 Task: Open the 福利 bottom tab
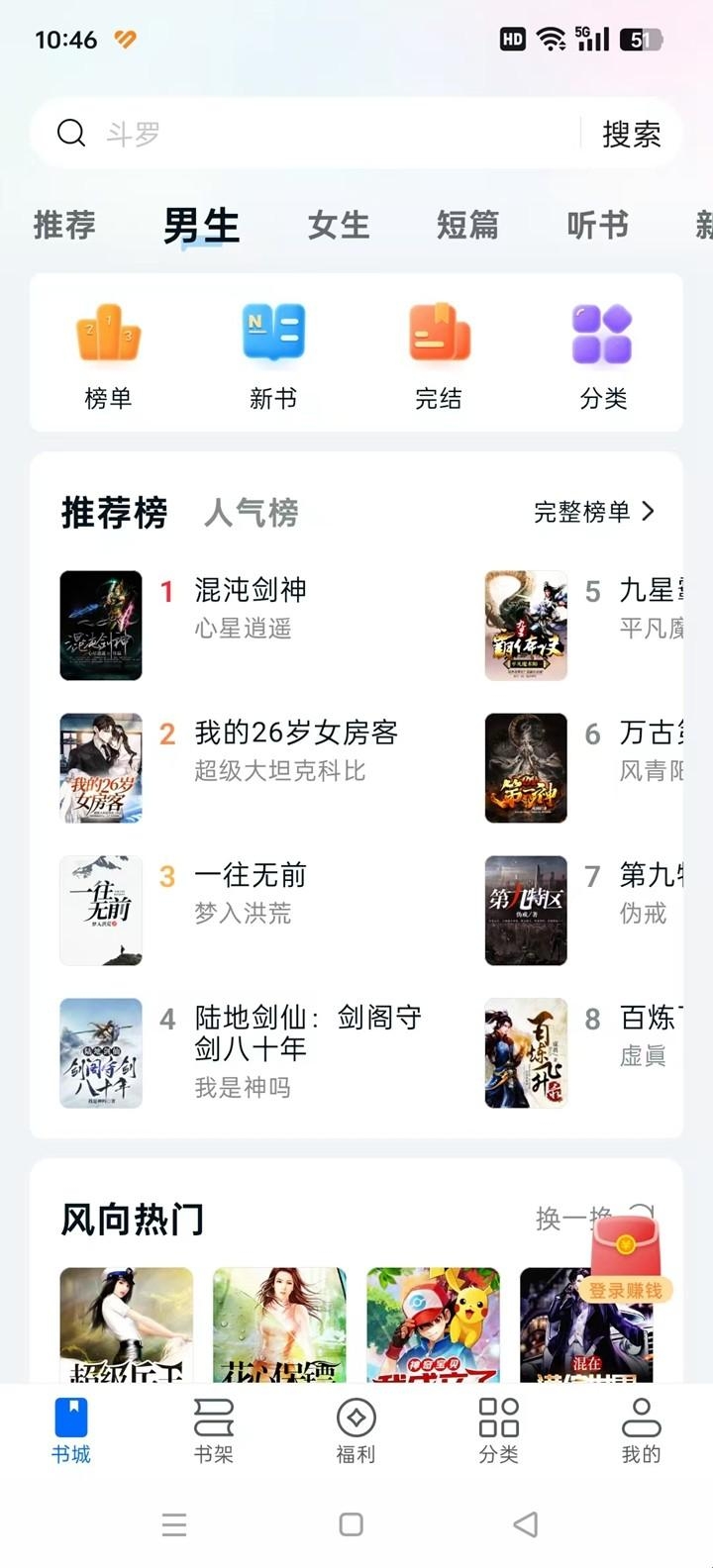pos(356,1429)
